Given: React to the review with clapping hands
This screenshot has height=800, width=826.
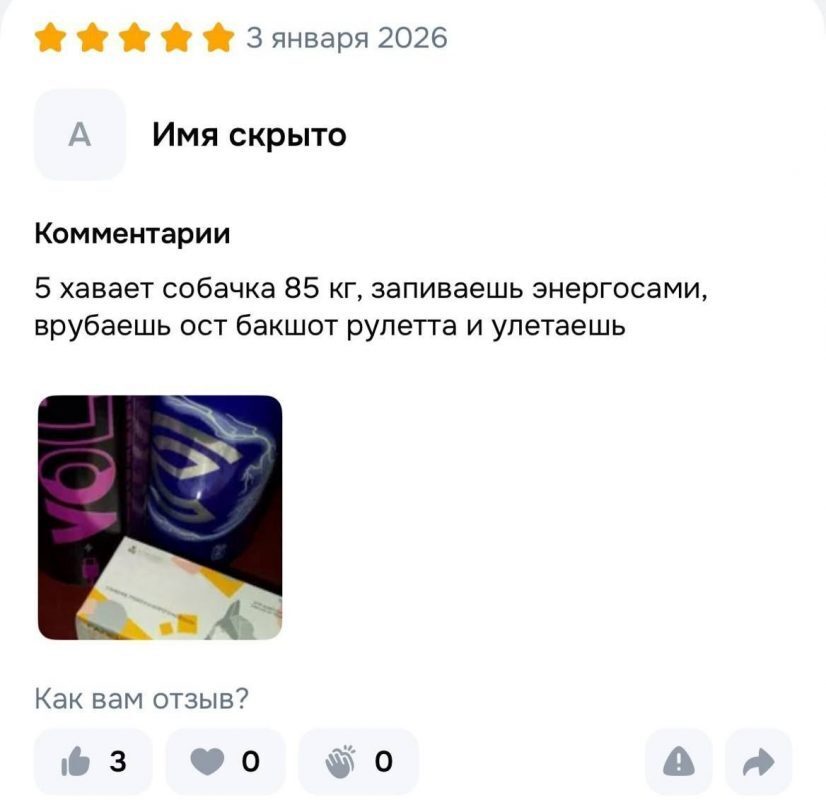Looking at the screenshot, I should point(357,762).
